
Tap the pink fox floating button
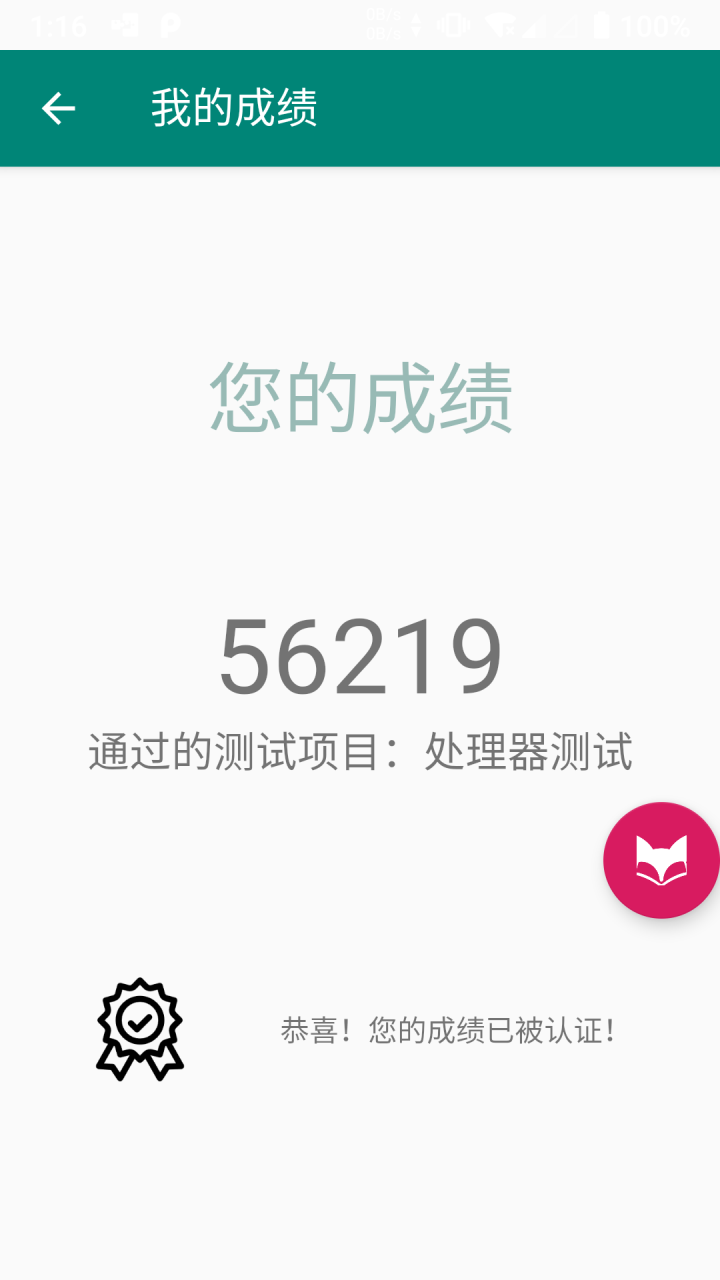[x=661, y=860]
